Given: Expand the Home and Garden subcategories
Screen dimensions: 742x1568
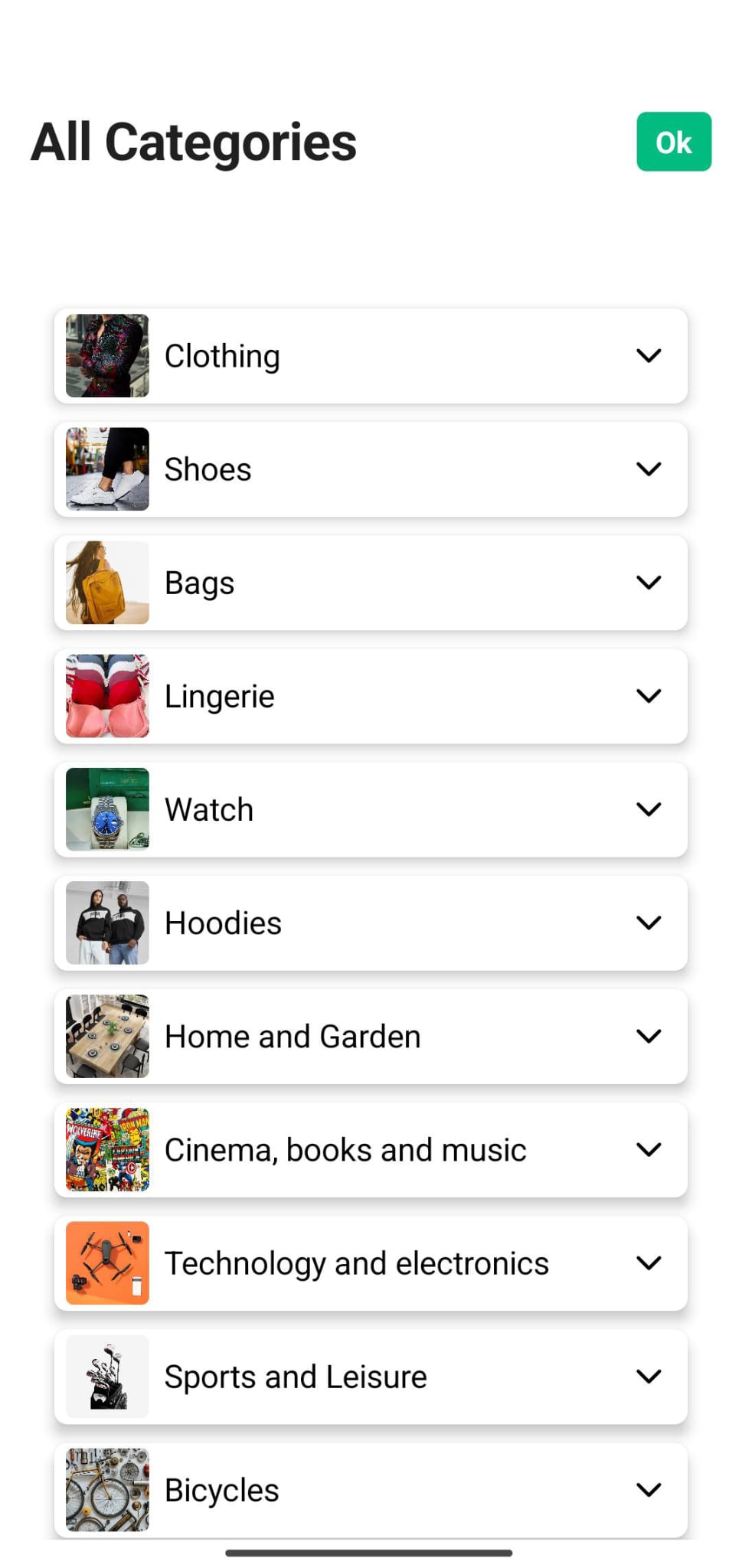Looking at the screenshot, I should pos(649,1036).
